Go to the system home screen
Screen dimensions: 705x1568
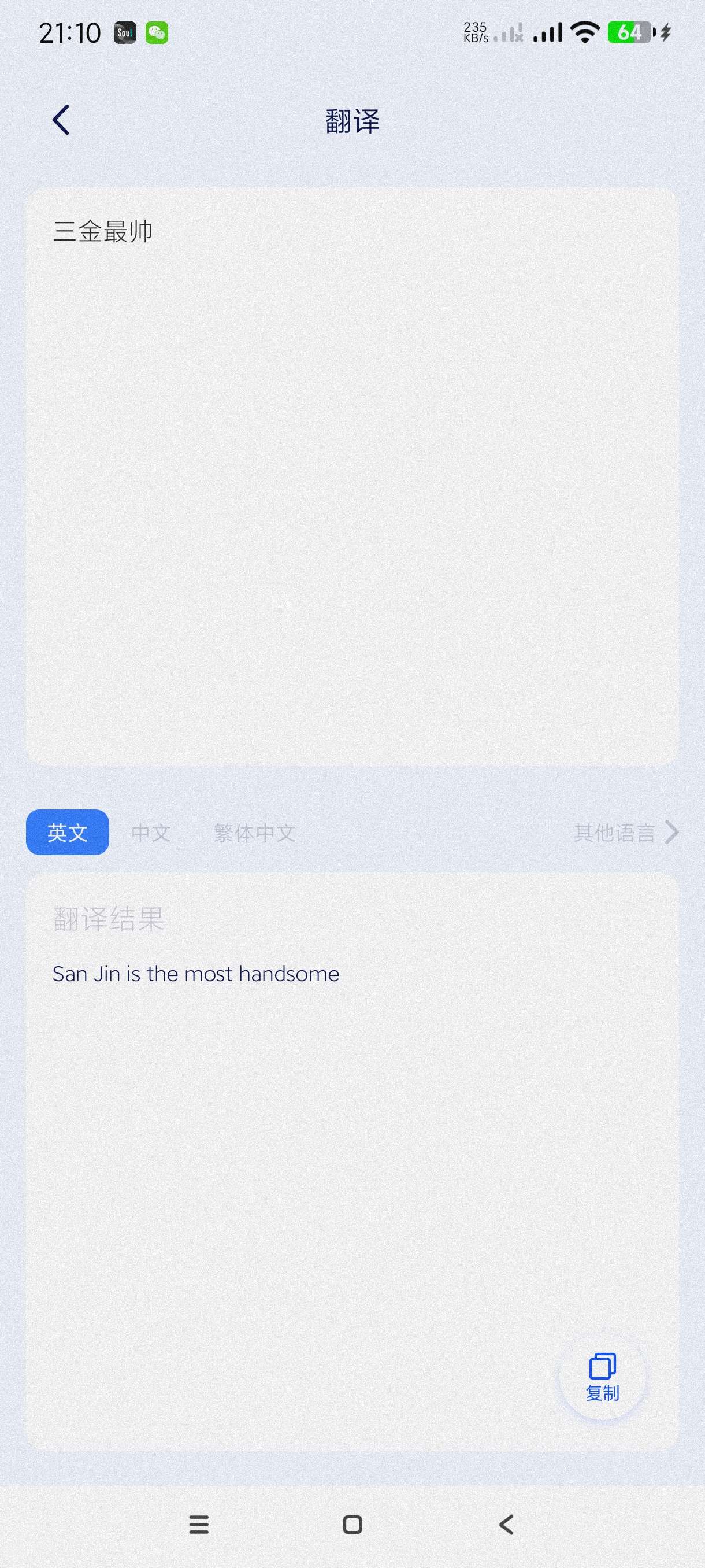[353, 1525]
